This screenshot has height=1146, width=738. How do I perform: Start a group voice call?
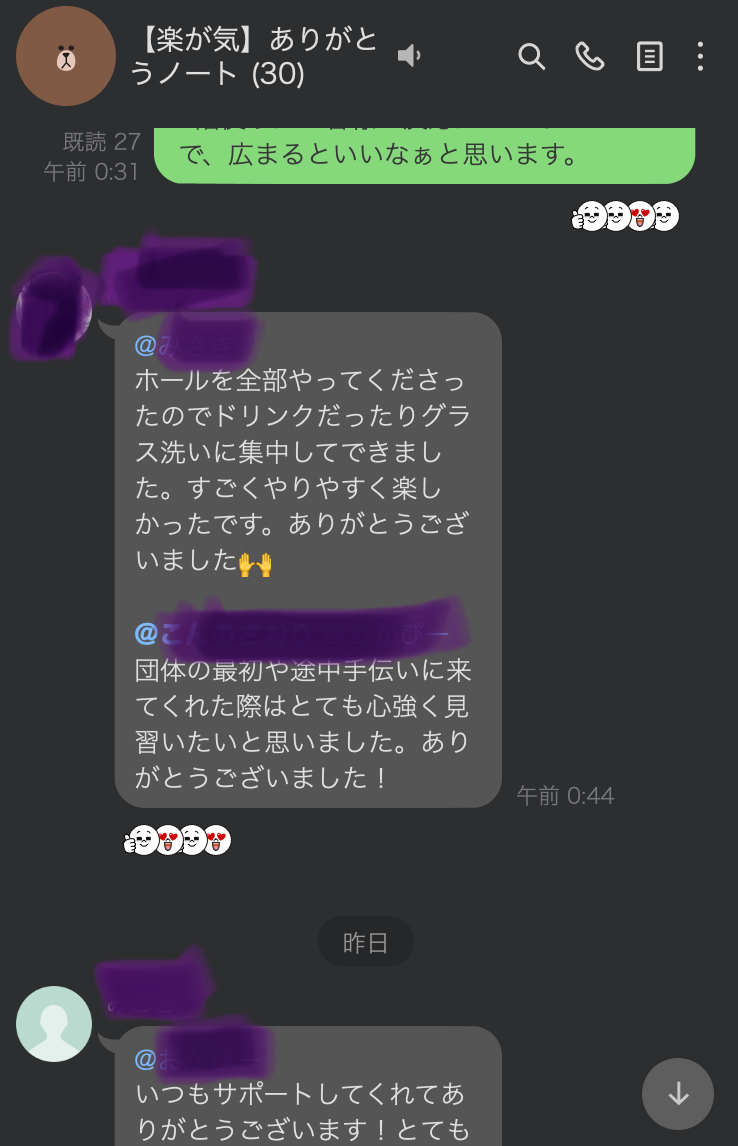click(590, 56)
